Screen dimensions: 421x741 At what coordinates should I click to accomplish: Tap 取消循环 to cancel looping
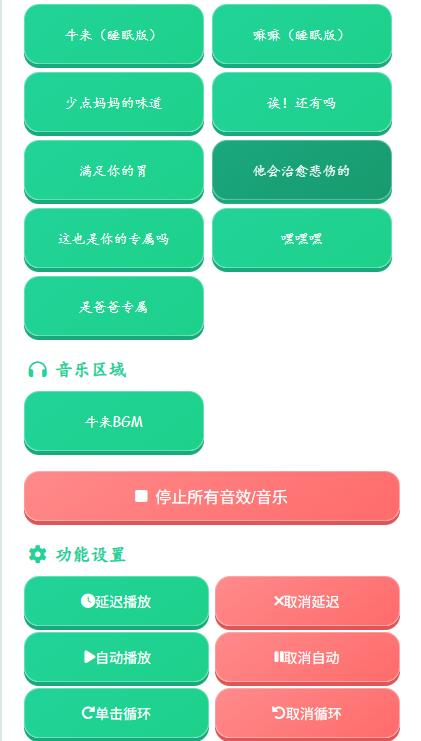(307, 714)
